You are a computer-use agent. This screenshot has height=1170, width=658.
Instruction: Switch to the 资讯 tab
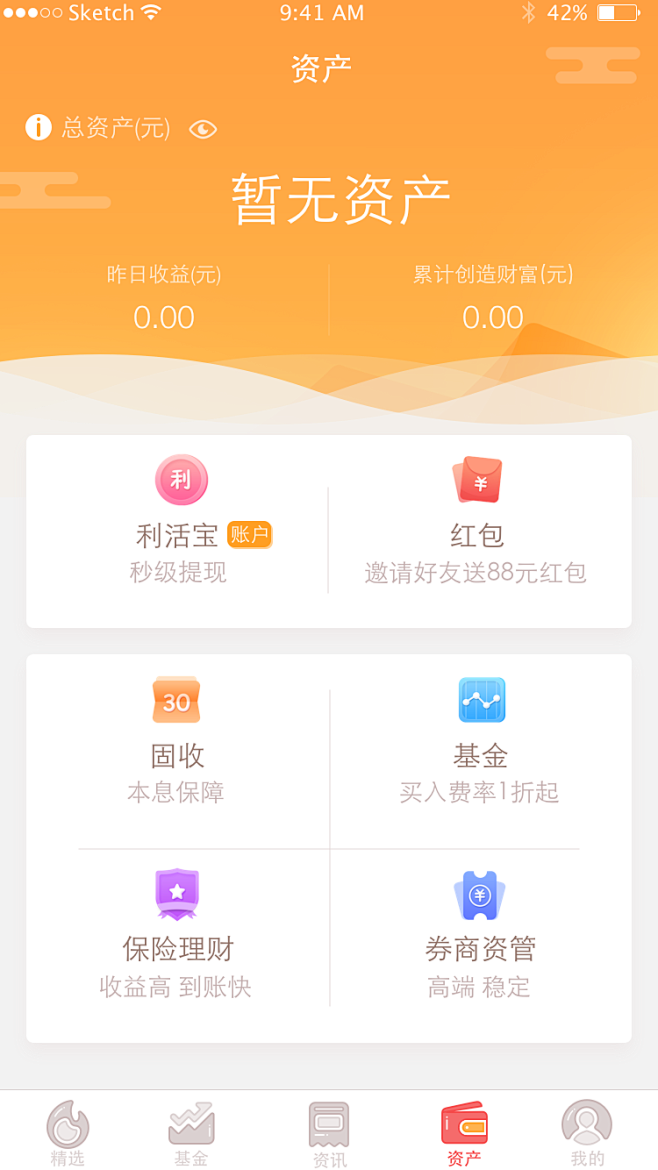[329, 1133]
